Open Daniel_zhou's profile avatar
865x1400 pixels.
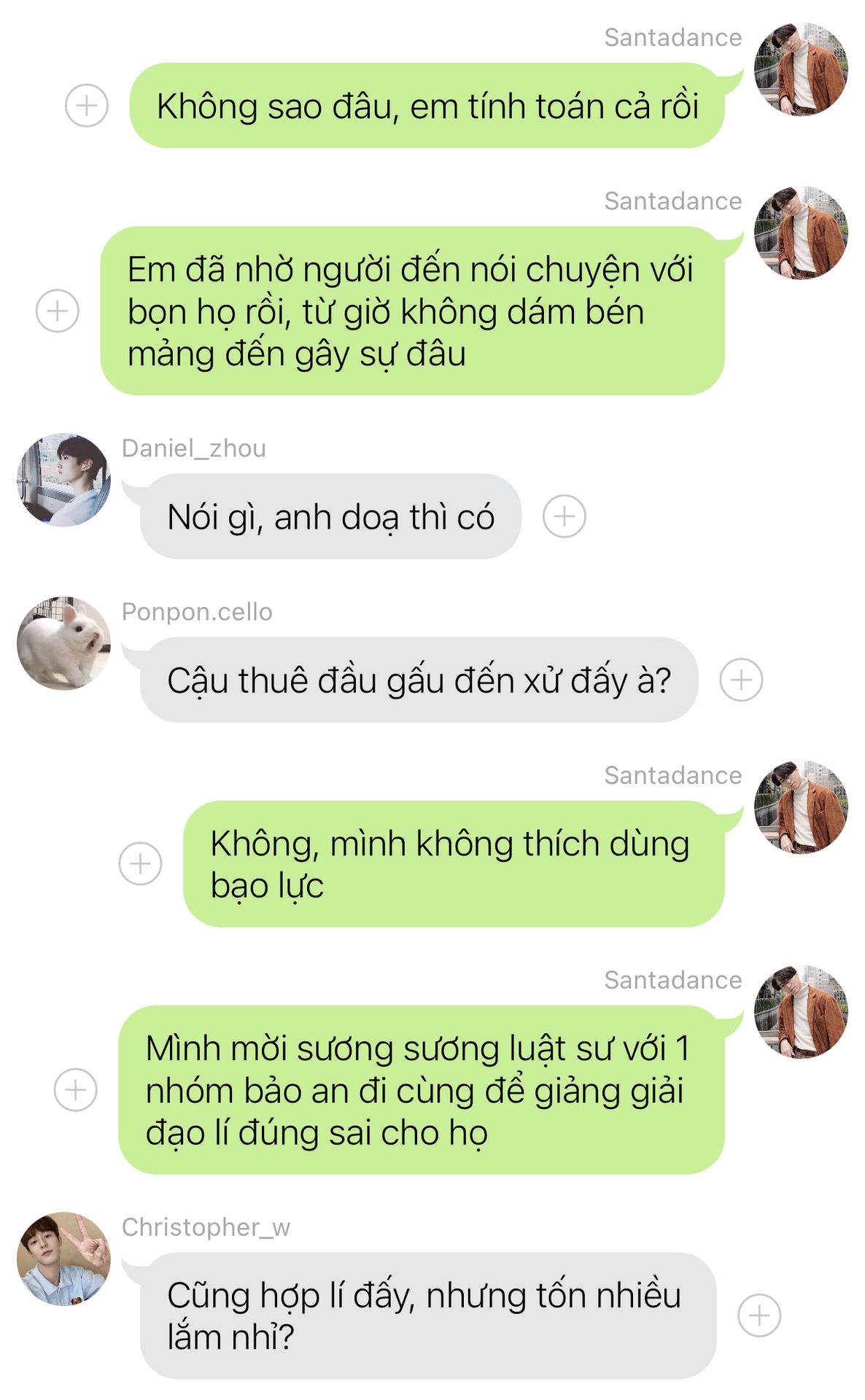pos(64,480)
